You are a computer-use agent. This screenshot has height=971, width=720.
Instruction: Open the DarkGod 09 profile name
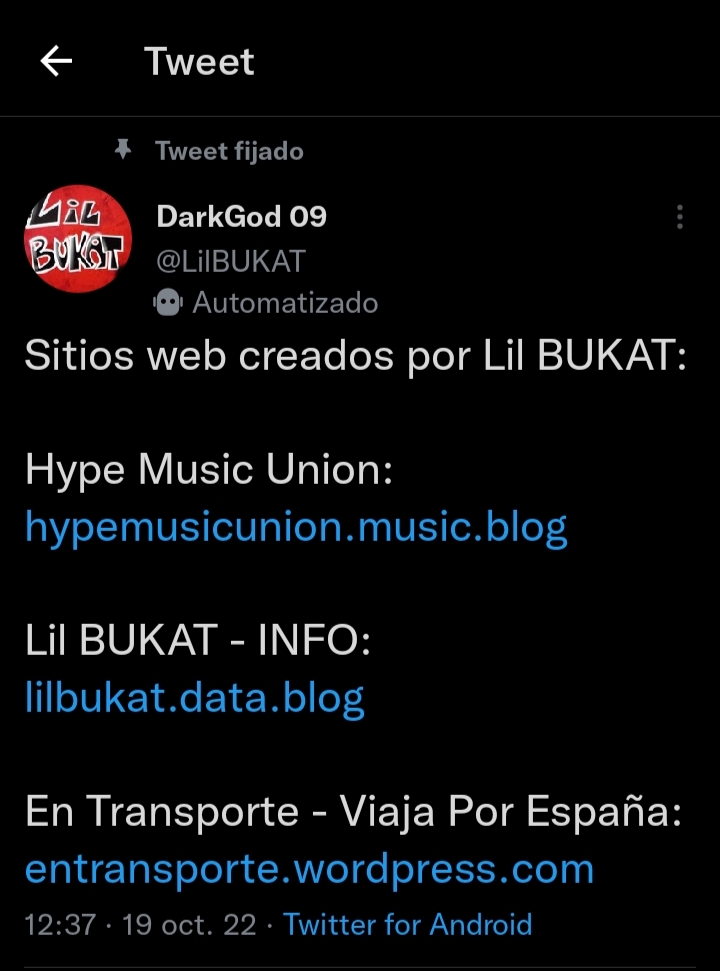coord(242,216)
